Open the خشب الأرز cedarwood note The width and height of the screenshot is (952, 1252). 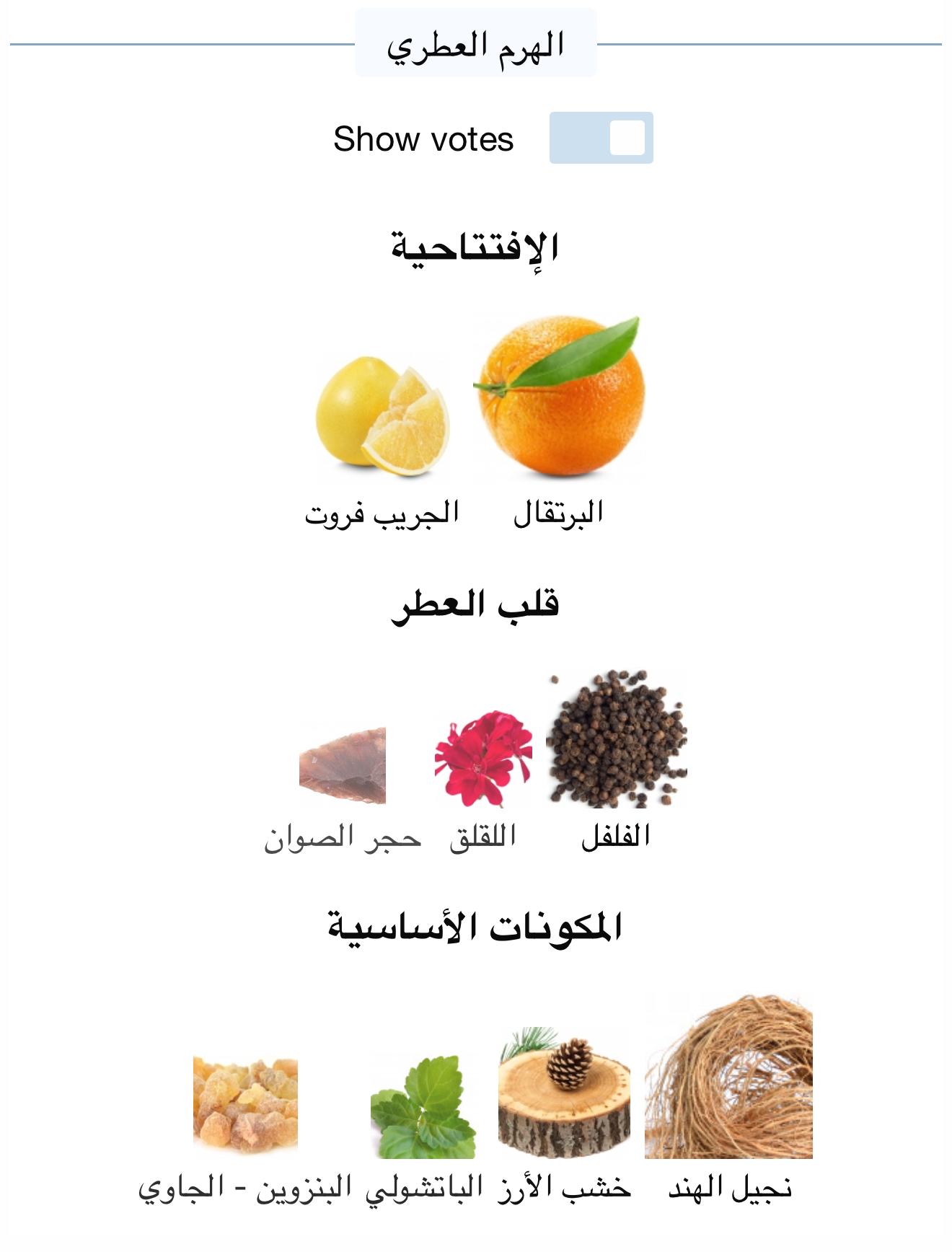[x=564, y=1093]
